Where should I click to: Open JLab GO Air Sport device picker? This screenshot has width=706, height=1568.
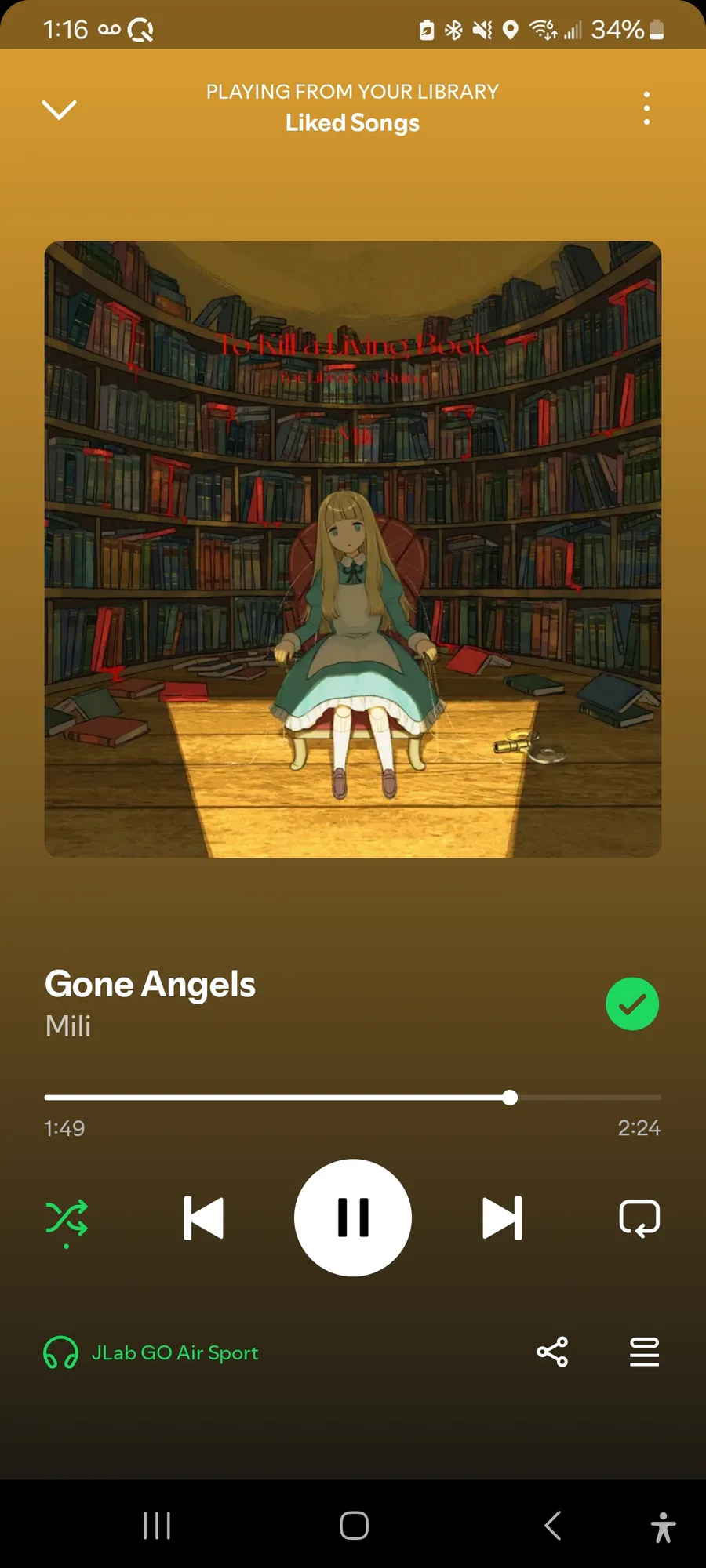(151, 1352)
